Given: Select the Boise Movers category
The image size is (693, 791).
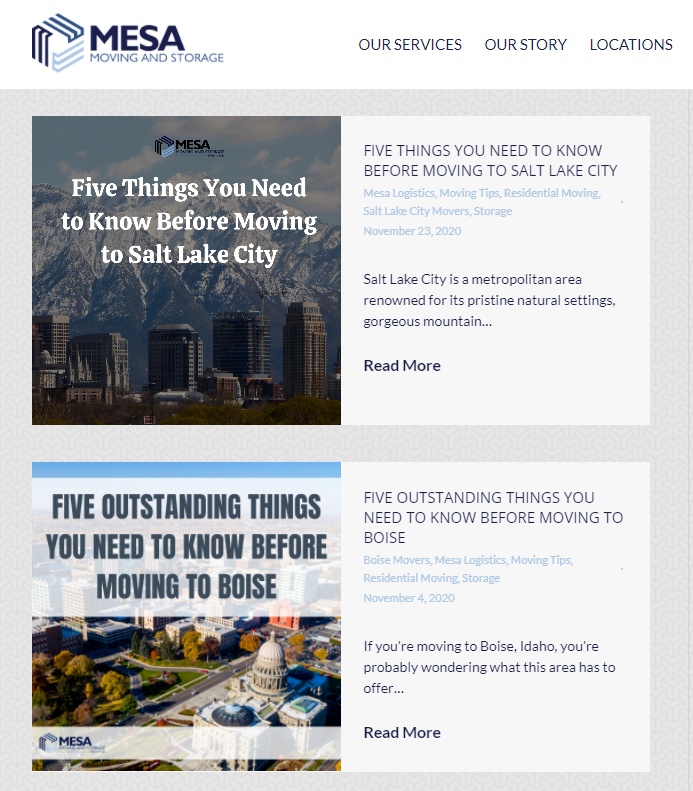Looking at the screenshot, I should coord(397,561).
